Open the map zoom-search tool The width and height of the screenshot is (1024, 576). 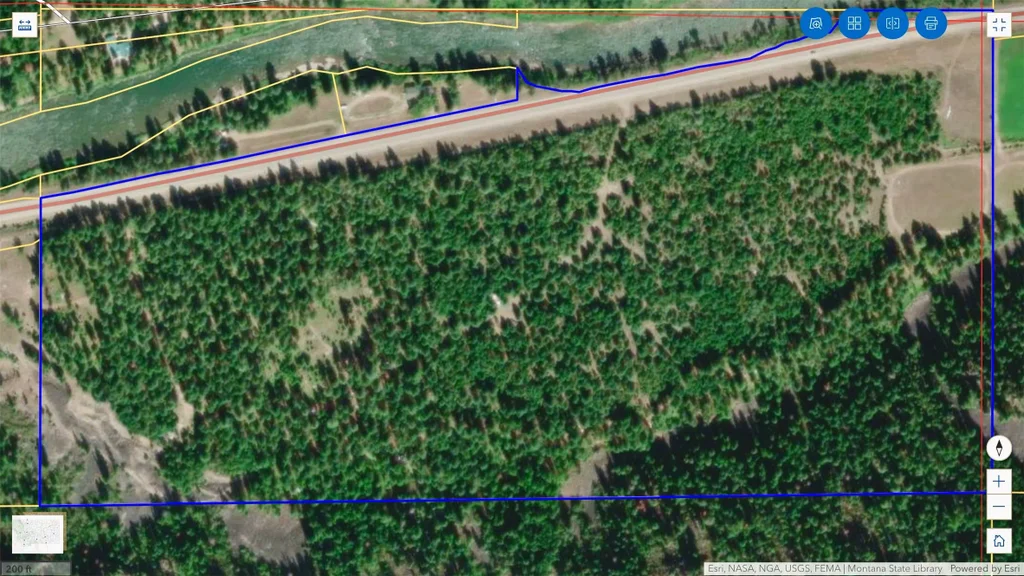(816, 23)
